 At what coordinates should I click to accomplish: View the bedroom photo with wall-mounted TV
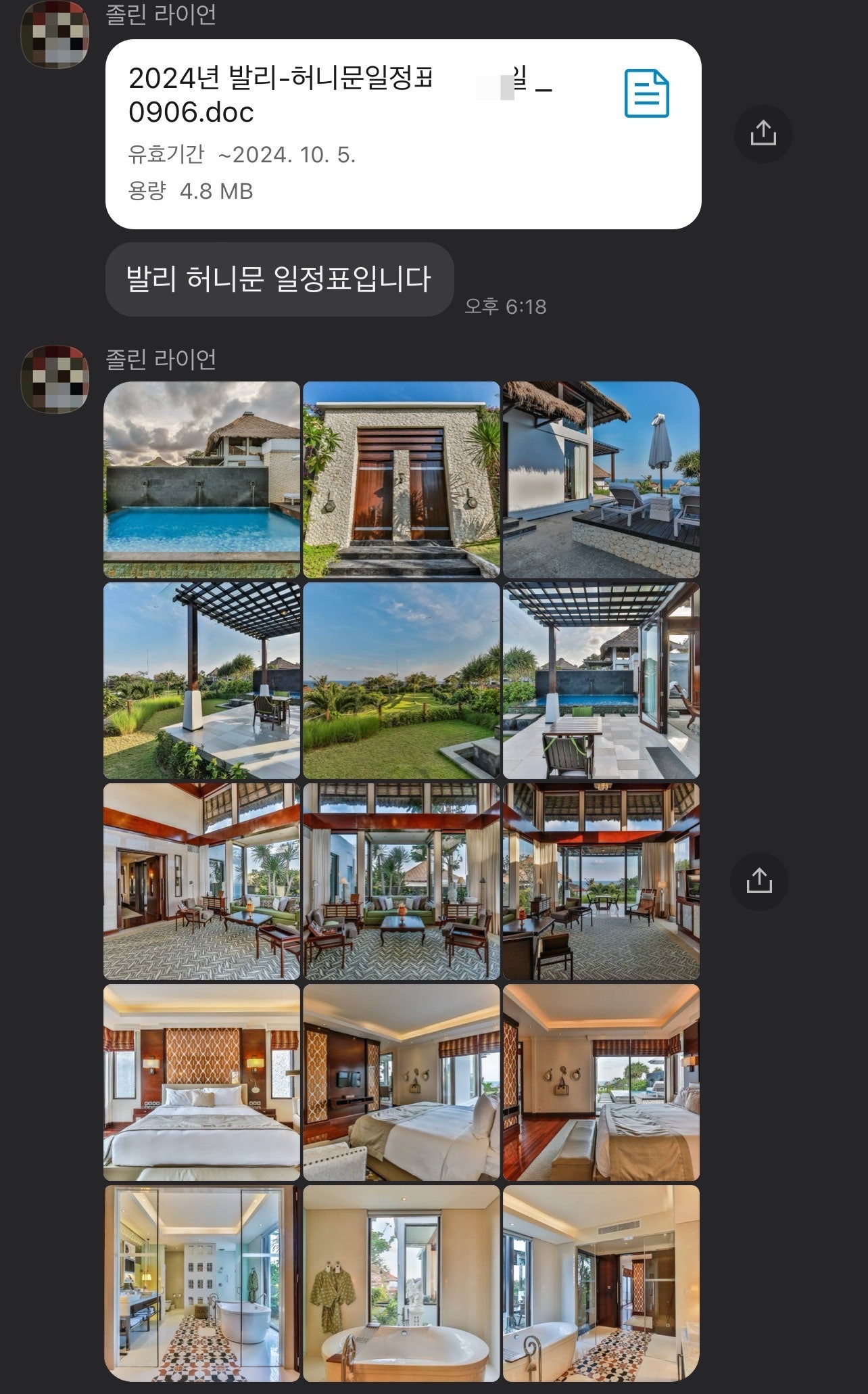[x=401, y=1082]
